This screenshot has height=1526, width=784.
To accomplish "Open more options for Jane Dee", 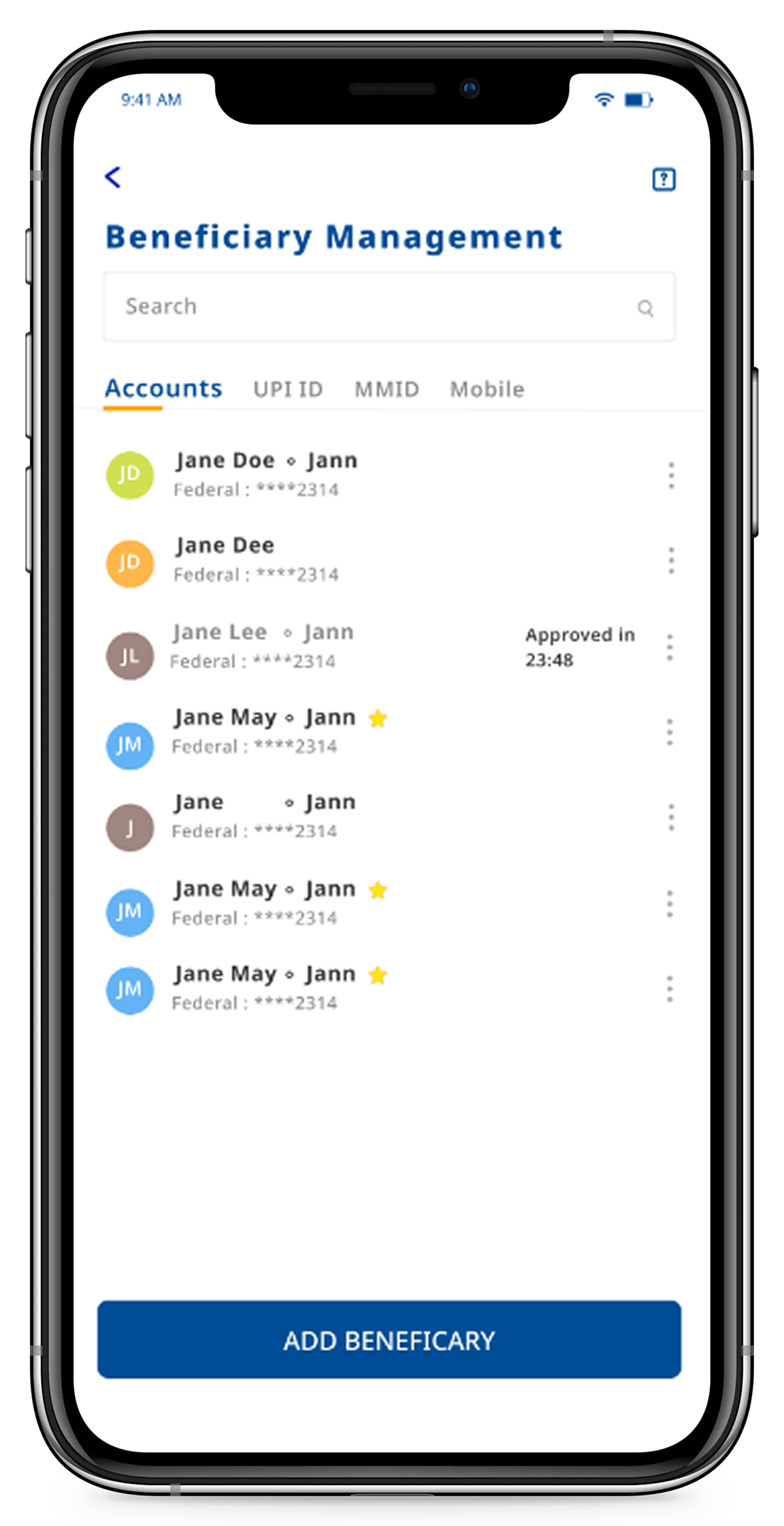I will (671, 560).
